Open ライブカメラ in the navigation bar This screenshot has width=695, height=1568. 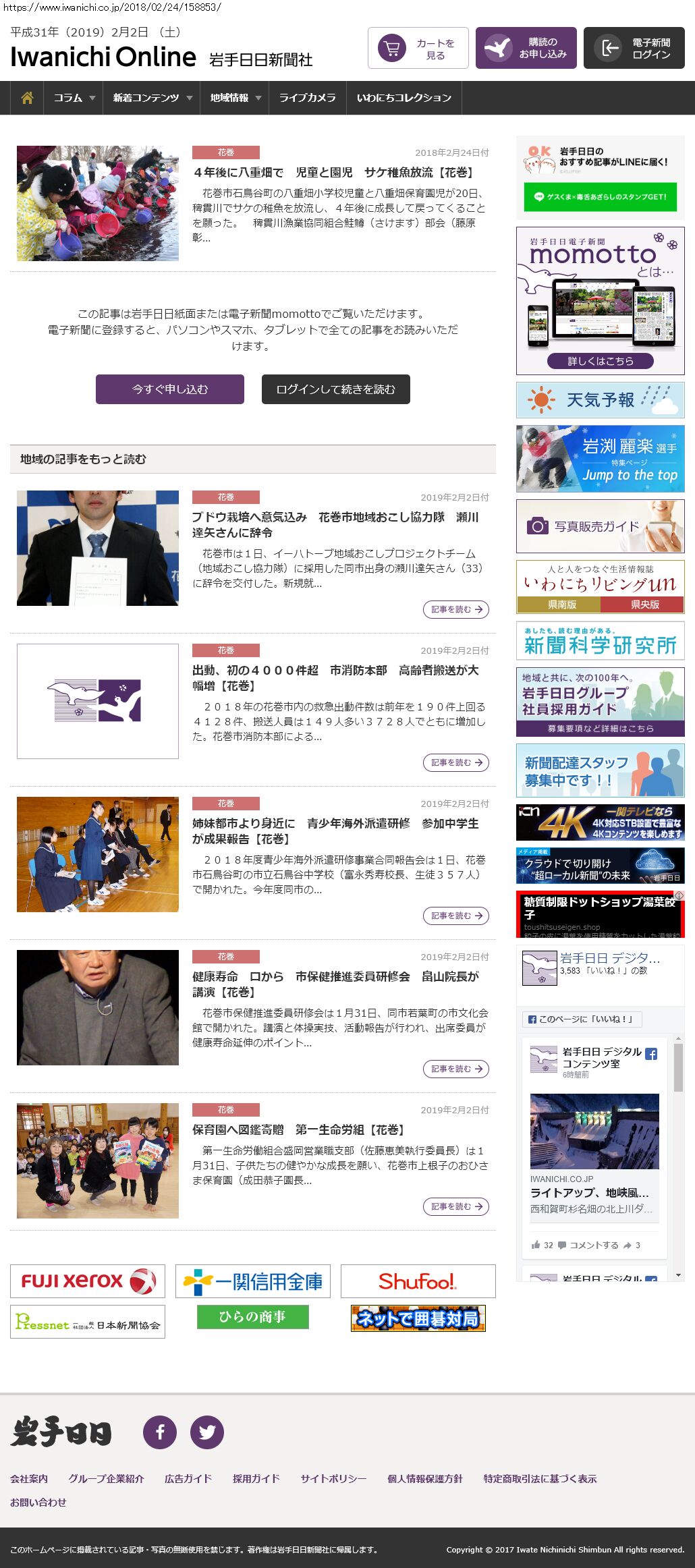point(307,98)
